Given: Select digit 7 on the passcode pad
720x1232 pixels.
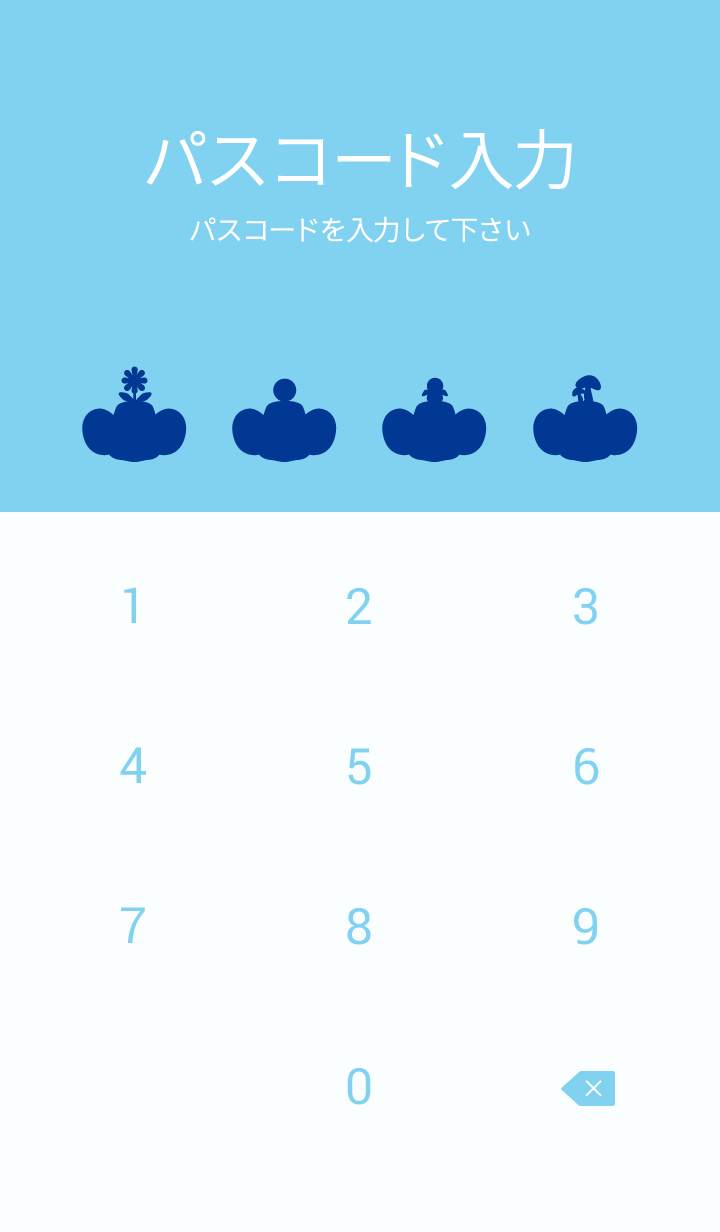Looking at the screenshot, I should (132, 927).
